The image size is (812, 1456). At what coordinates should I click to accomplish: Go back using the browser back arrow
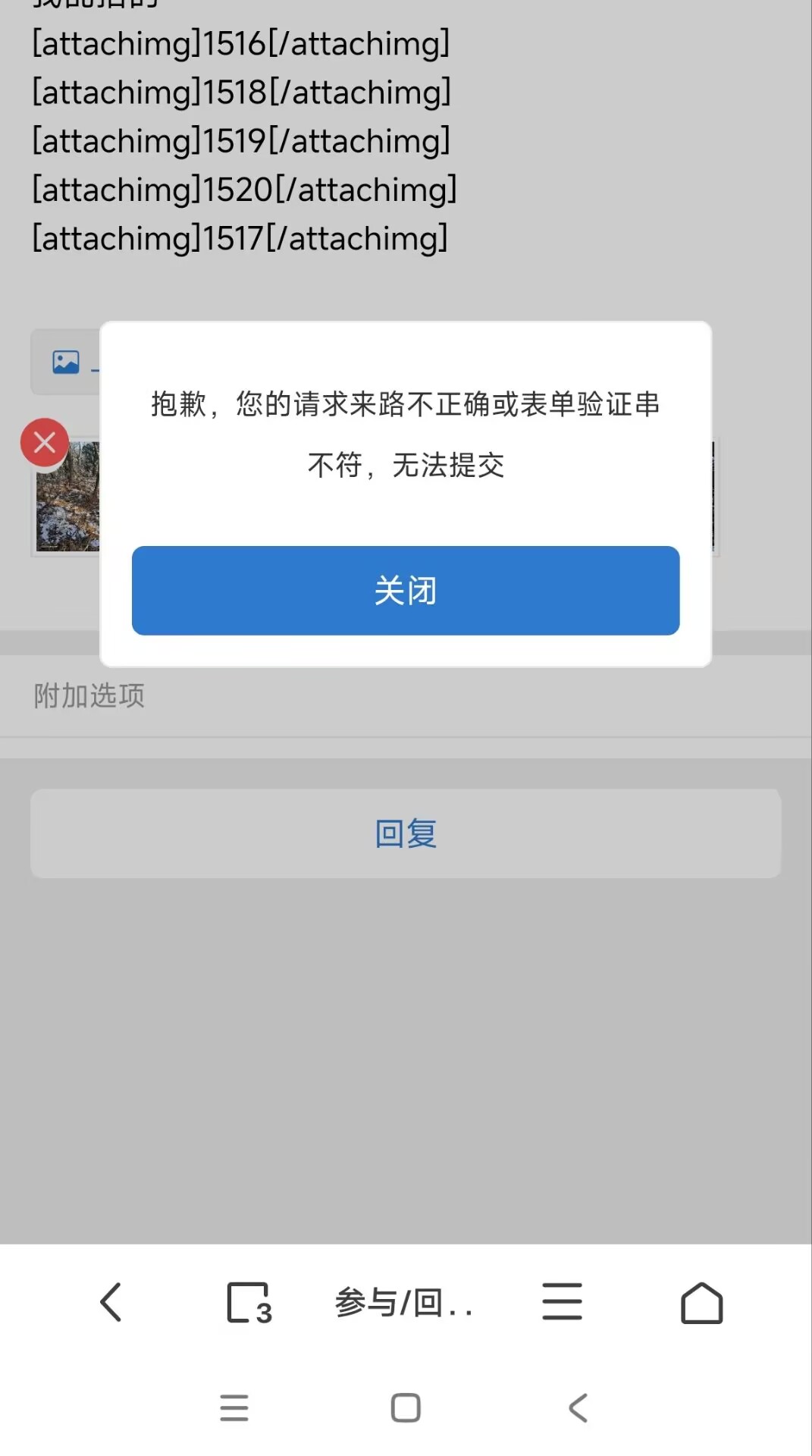[111, 1302]
